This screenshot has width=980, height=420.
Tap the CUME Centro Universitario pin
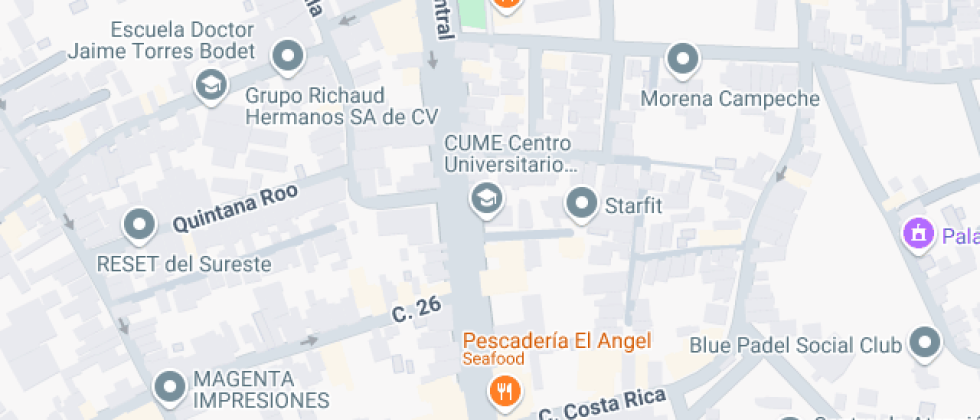(487, 197)
